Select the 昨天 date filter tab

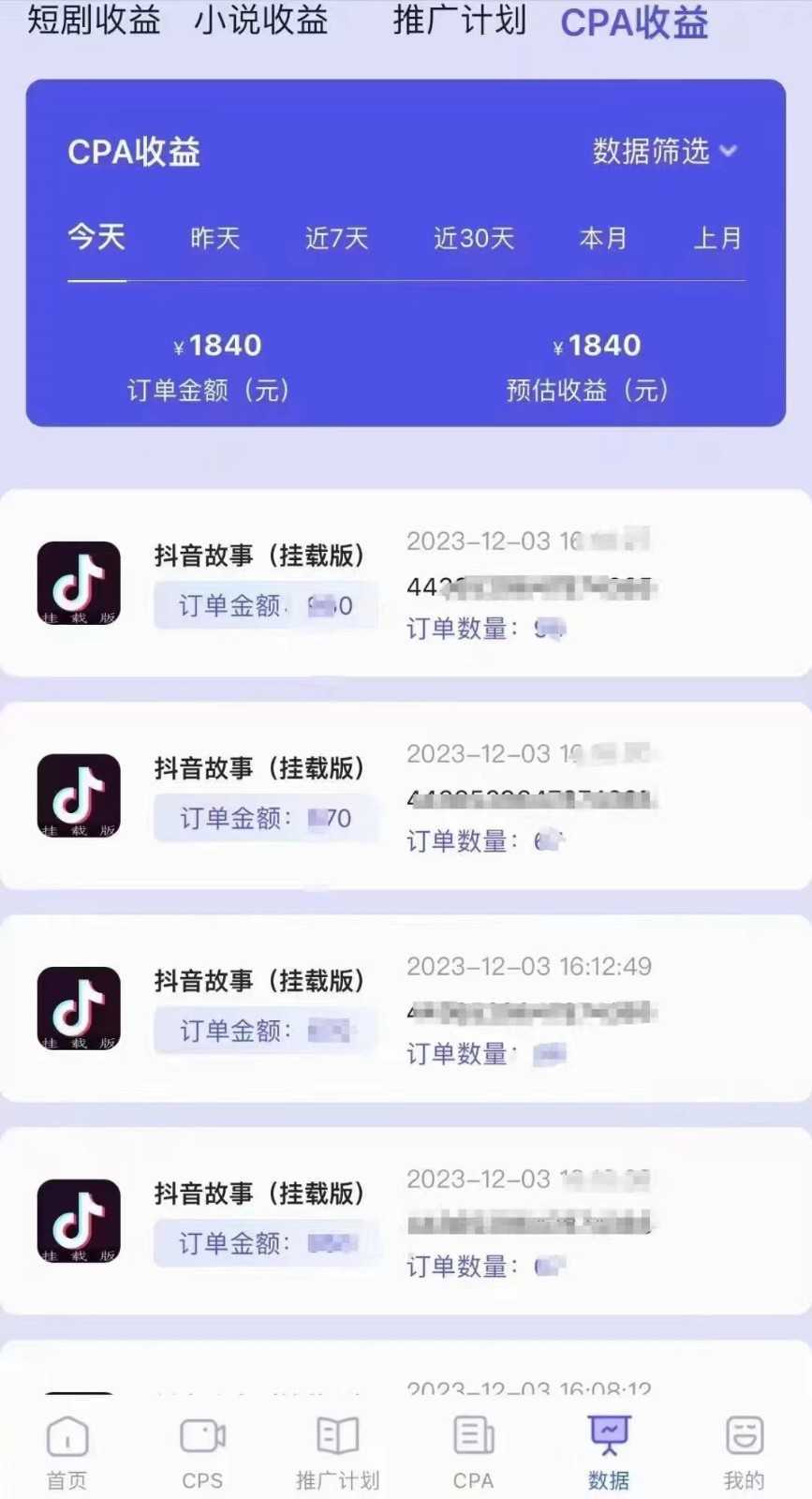point(213,240)
